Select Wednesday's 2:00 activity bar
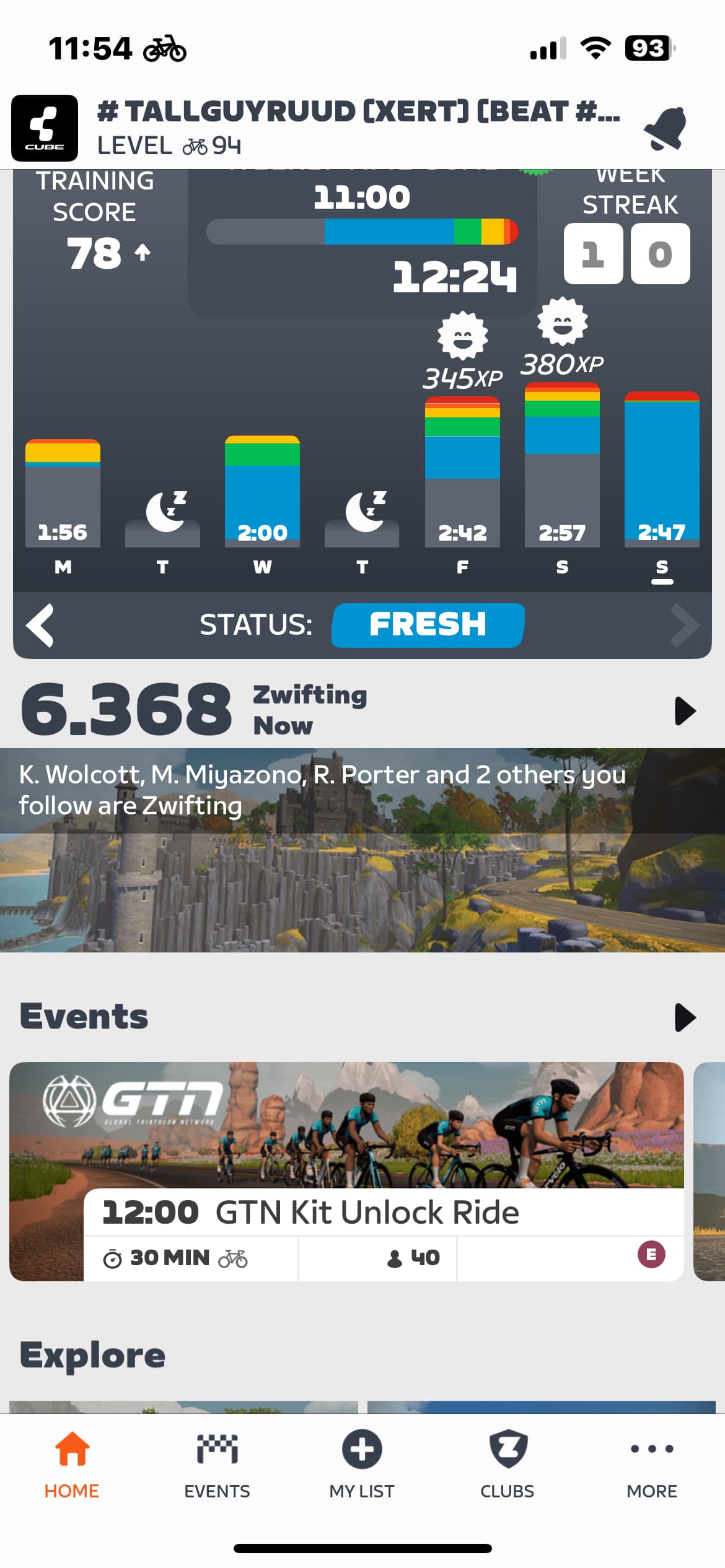This screenshot has width=725, height=1568. click(262, 491)
